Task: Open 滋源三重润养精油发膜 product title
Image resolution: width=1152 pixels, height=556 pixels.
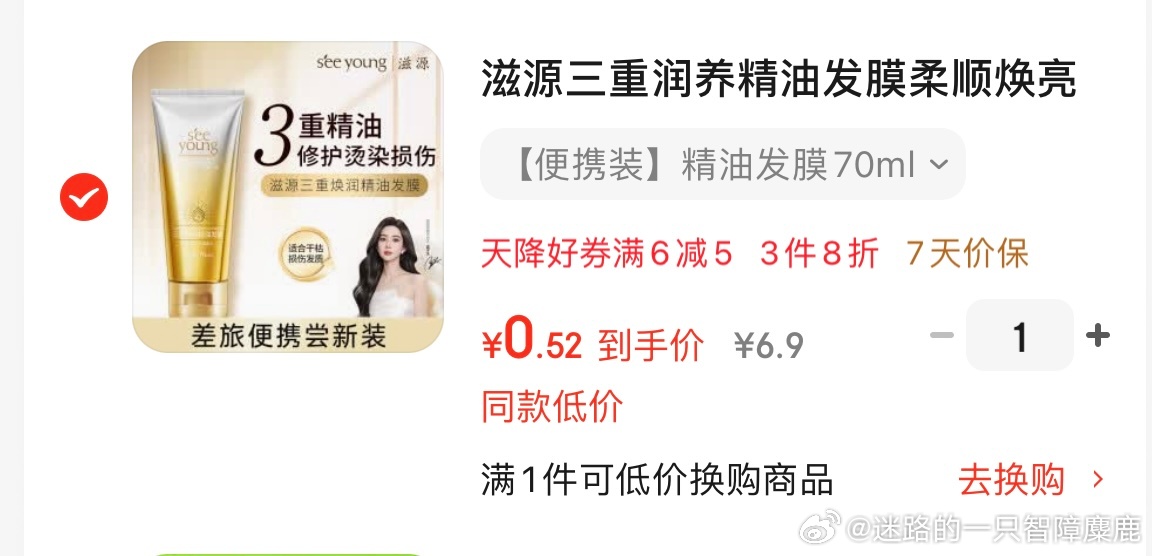Action: pos(778,80)
